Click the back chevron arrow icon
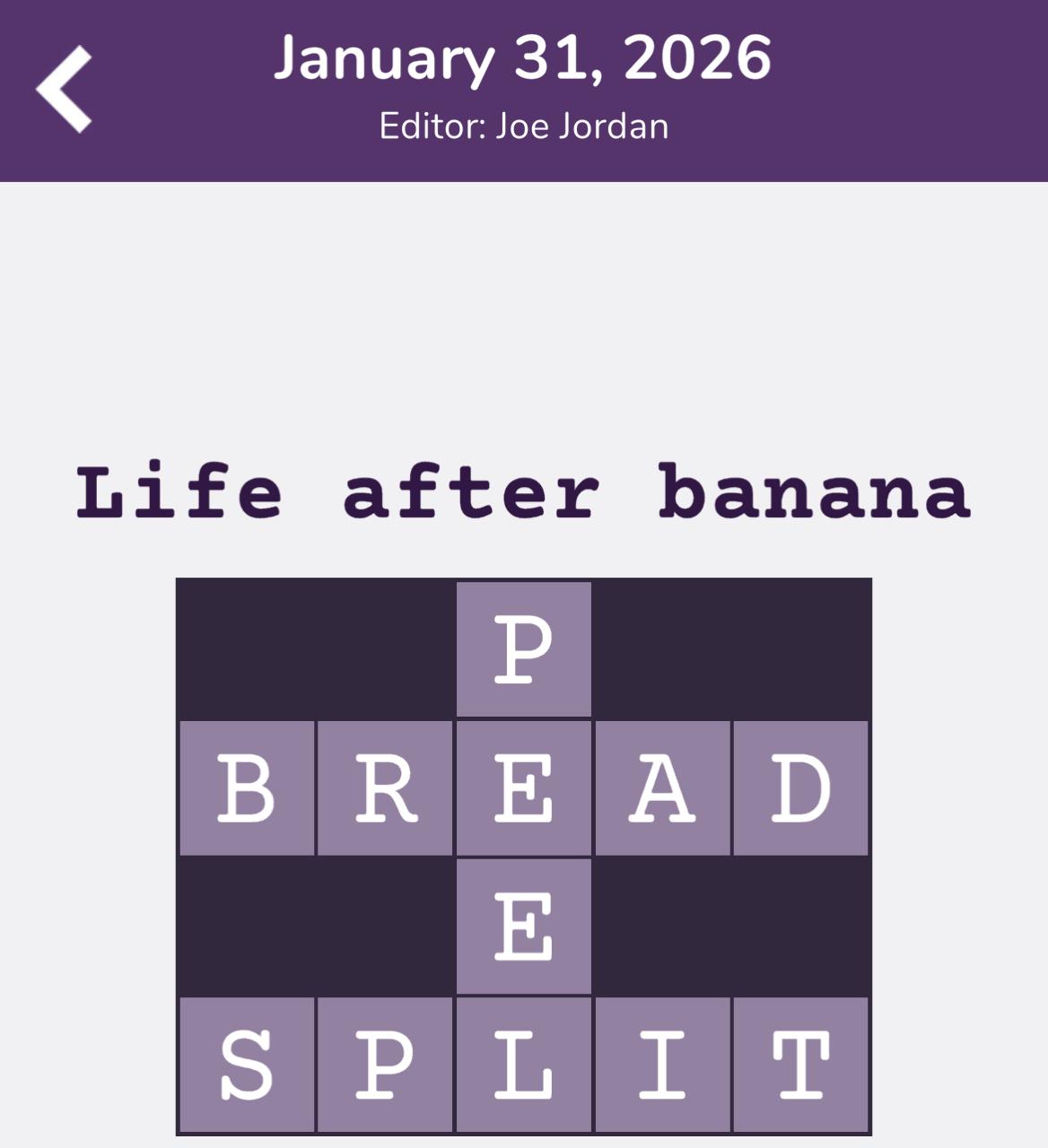The width and height of the screenshot is (1048, 1148). pos(65,87)
